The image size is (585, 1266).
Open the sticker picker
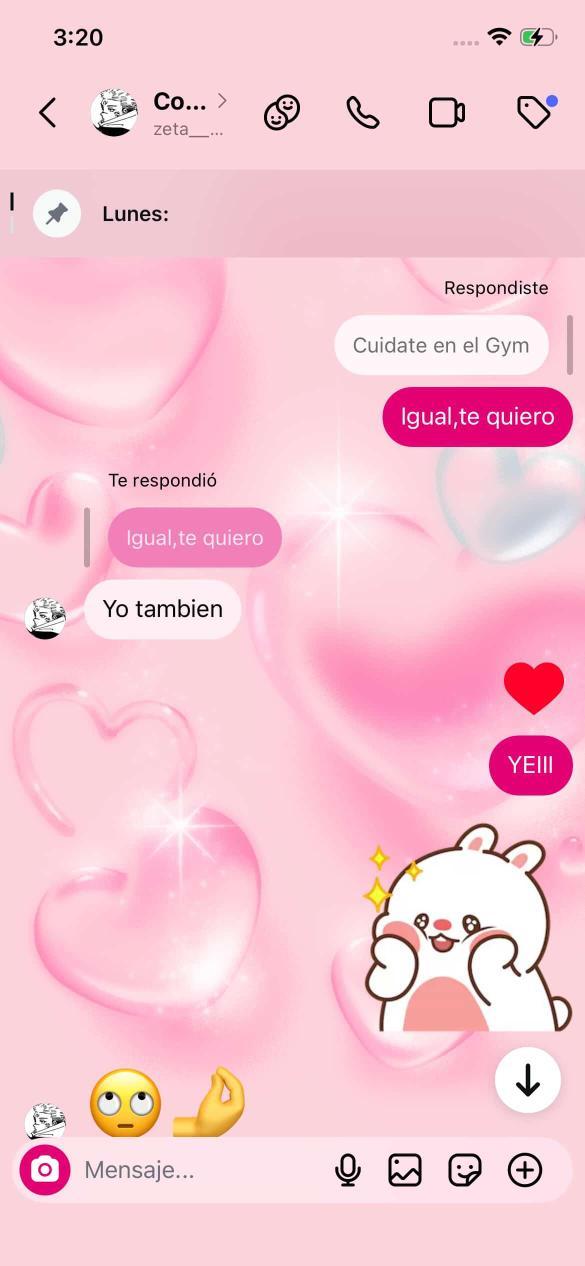coord(465,1170)
